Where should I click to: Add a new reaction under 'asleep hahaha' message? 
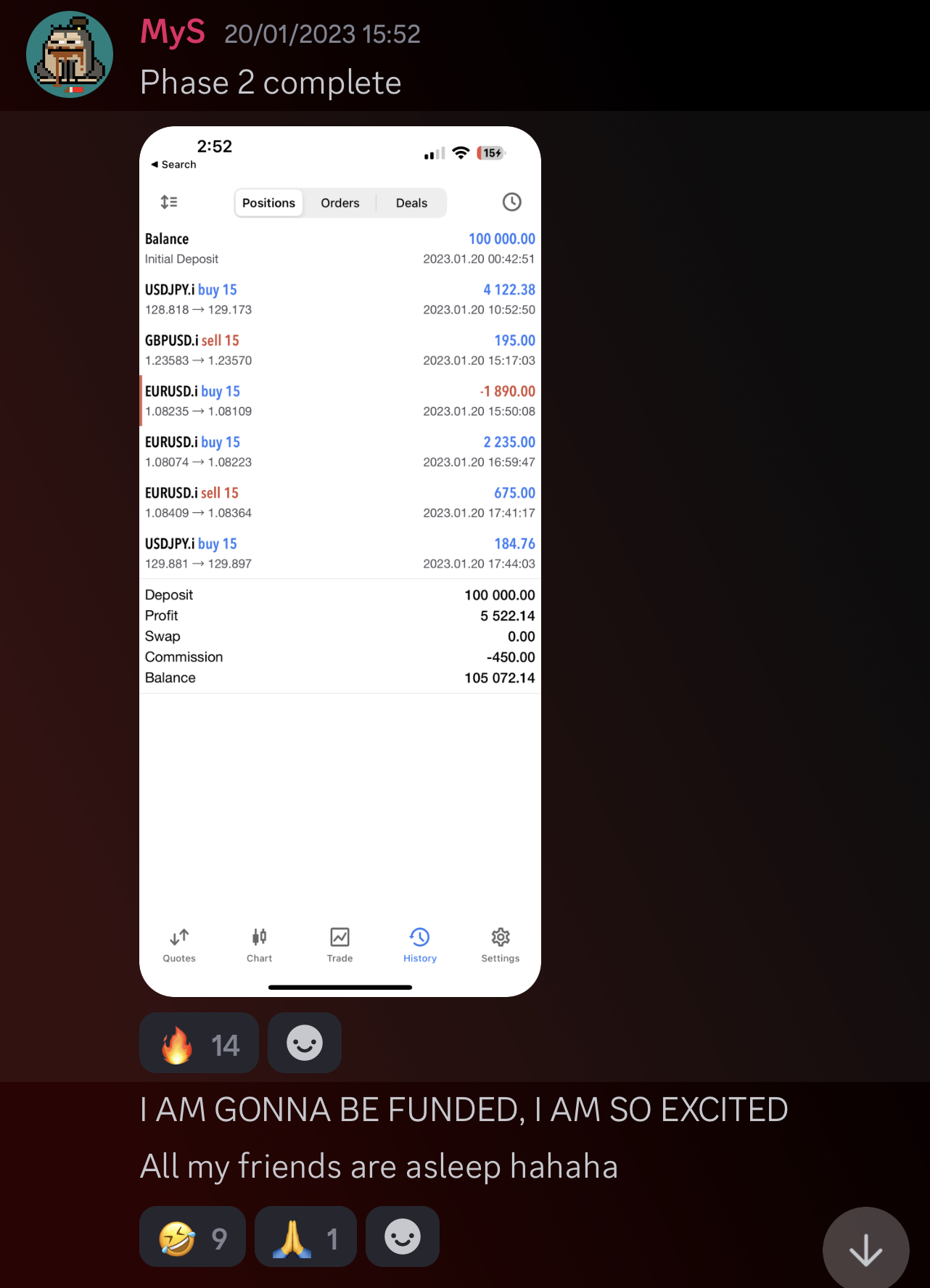[x=403, y=1237]
